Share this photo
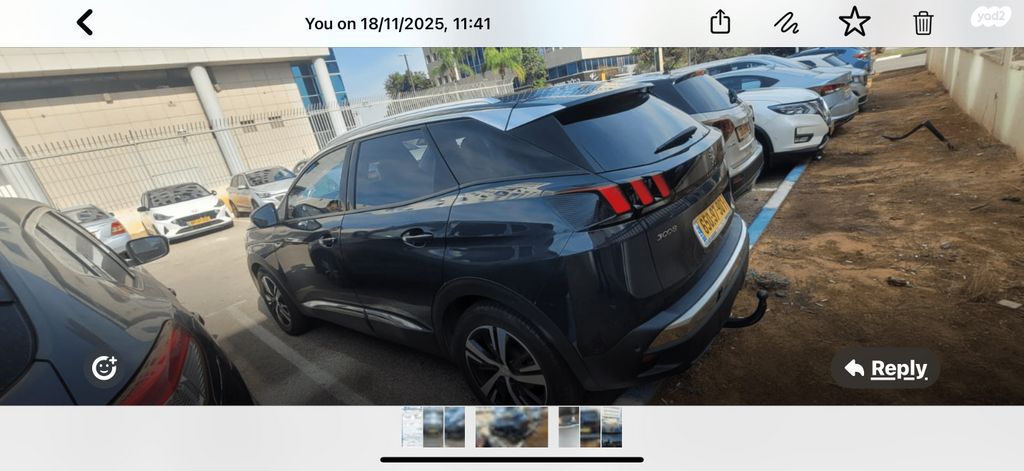Screen dimensions: 1024x471 tap(720, 22)
